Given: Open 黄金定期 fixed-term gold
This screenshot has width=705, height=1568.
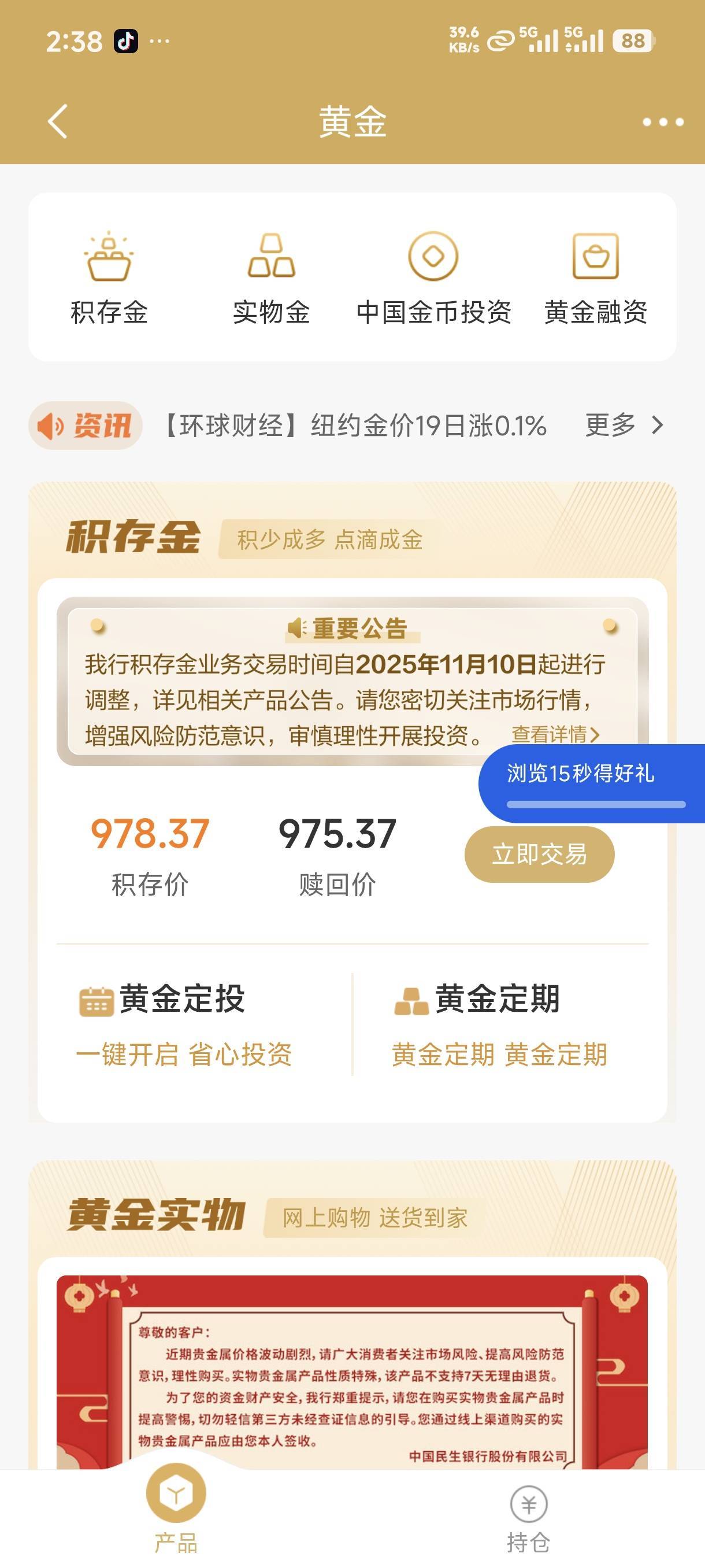Looking at the screenshot, I should [499, 1024].
